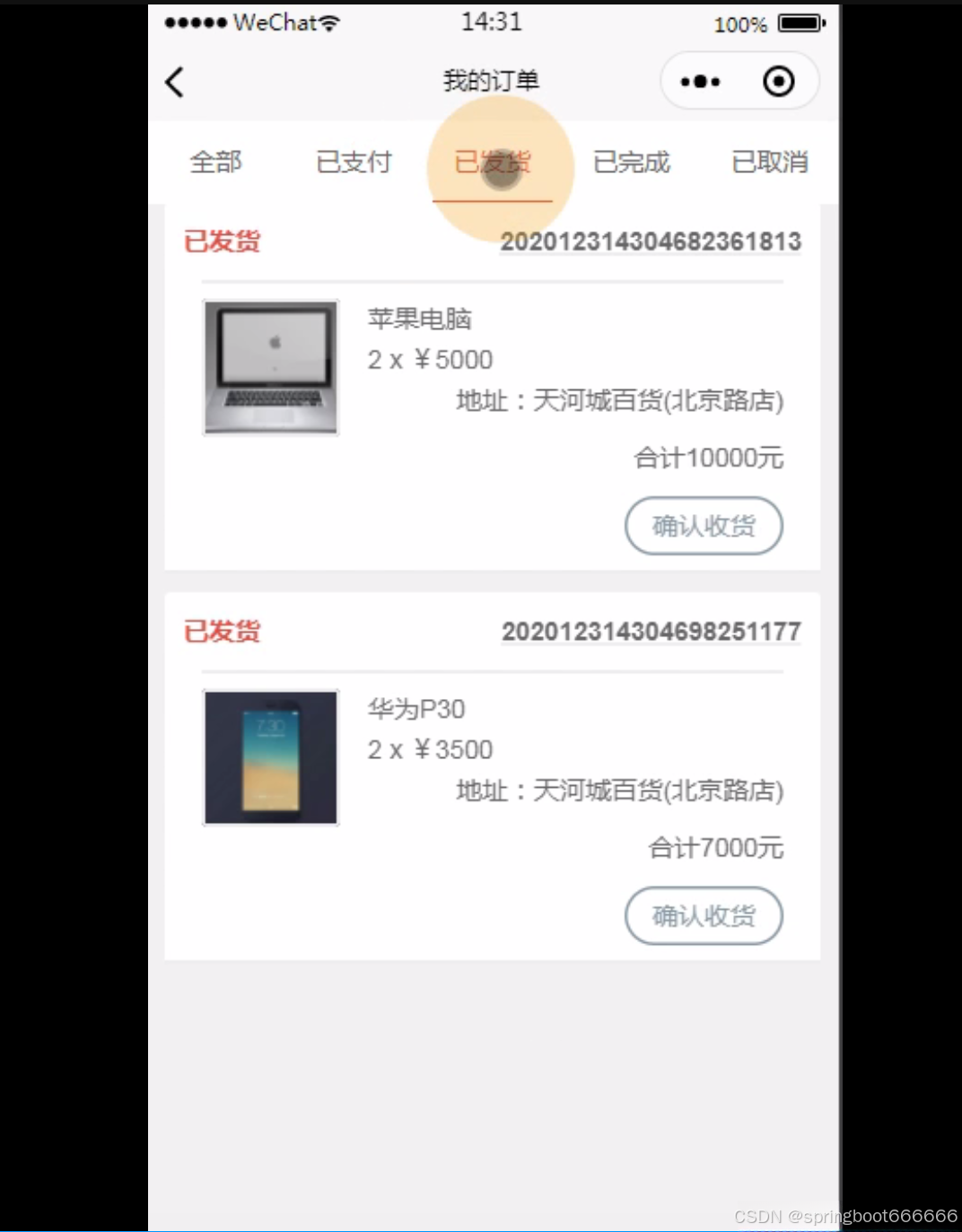Open the 苹果电脑 product image

271,367
